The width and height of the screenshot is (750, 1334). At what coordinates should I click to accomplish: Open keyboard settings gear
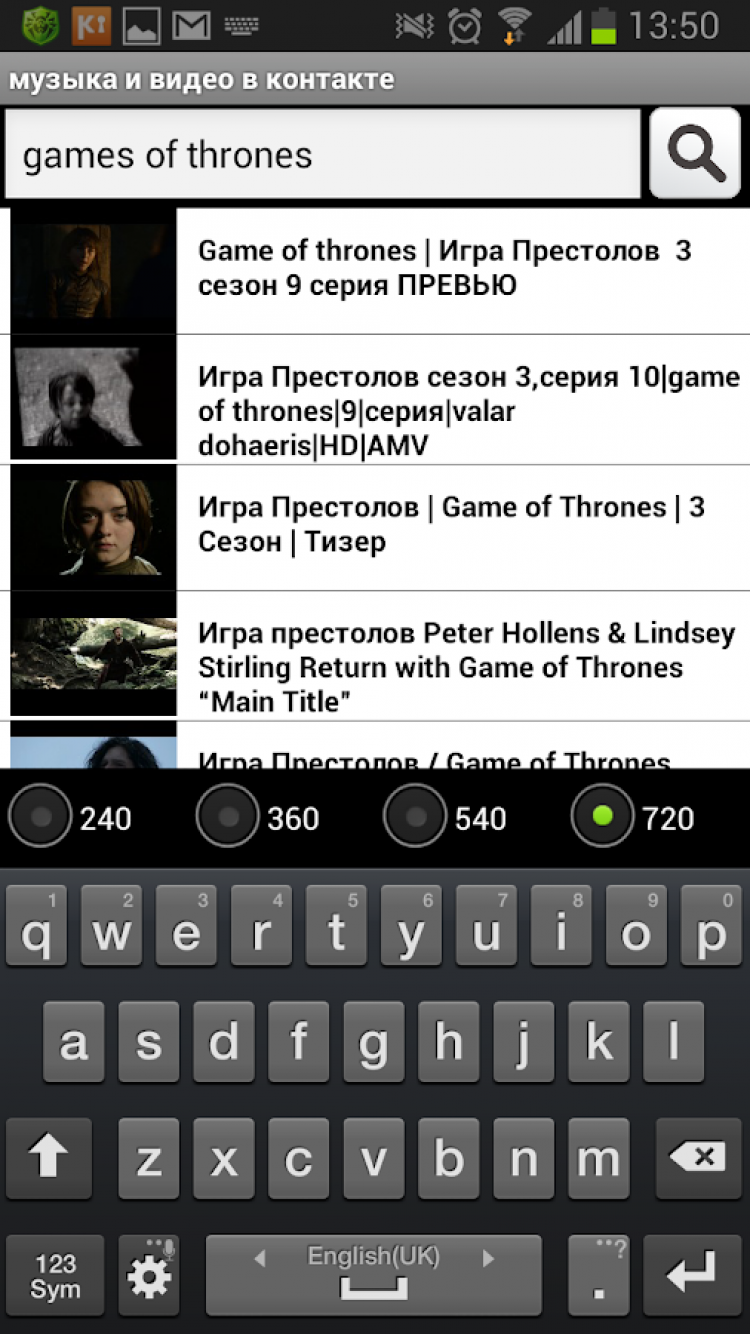tap(149, 1275)
